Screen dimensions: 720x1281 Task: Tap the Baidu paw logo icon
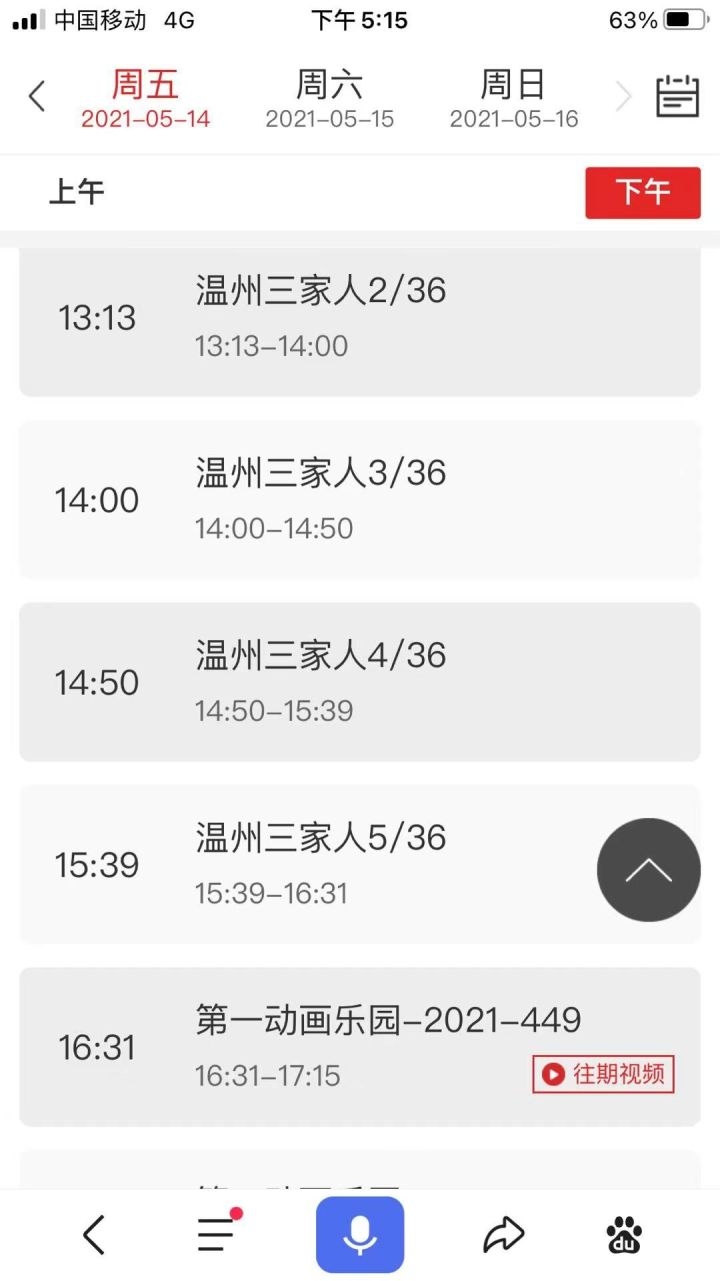tap(624, 1233)
